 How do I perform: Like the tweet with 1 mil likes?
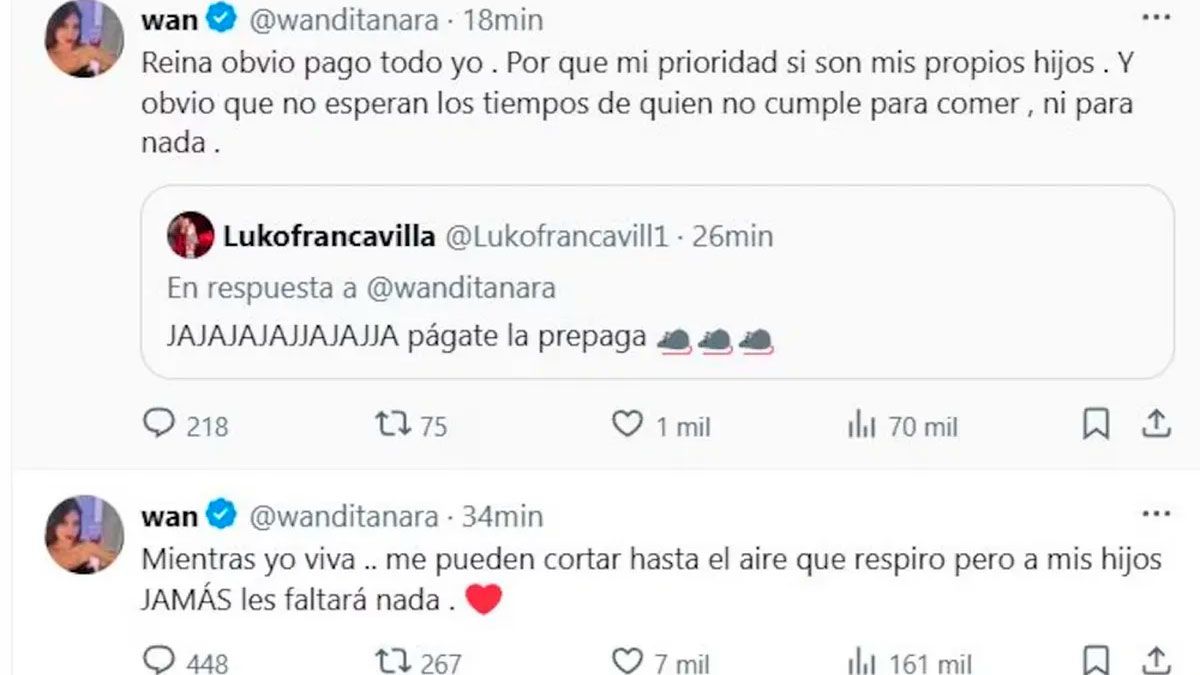tap(627, 426)
